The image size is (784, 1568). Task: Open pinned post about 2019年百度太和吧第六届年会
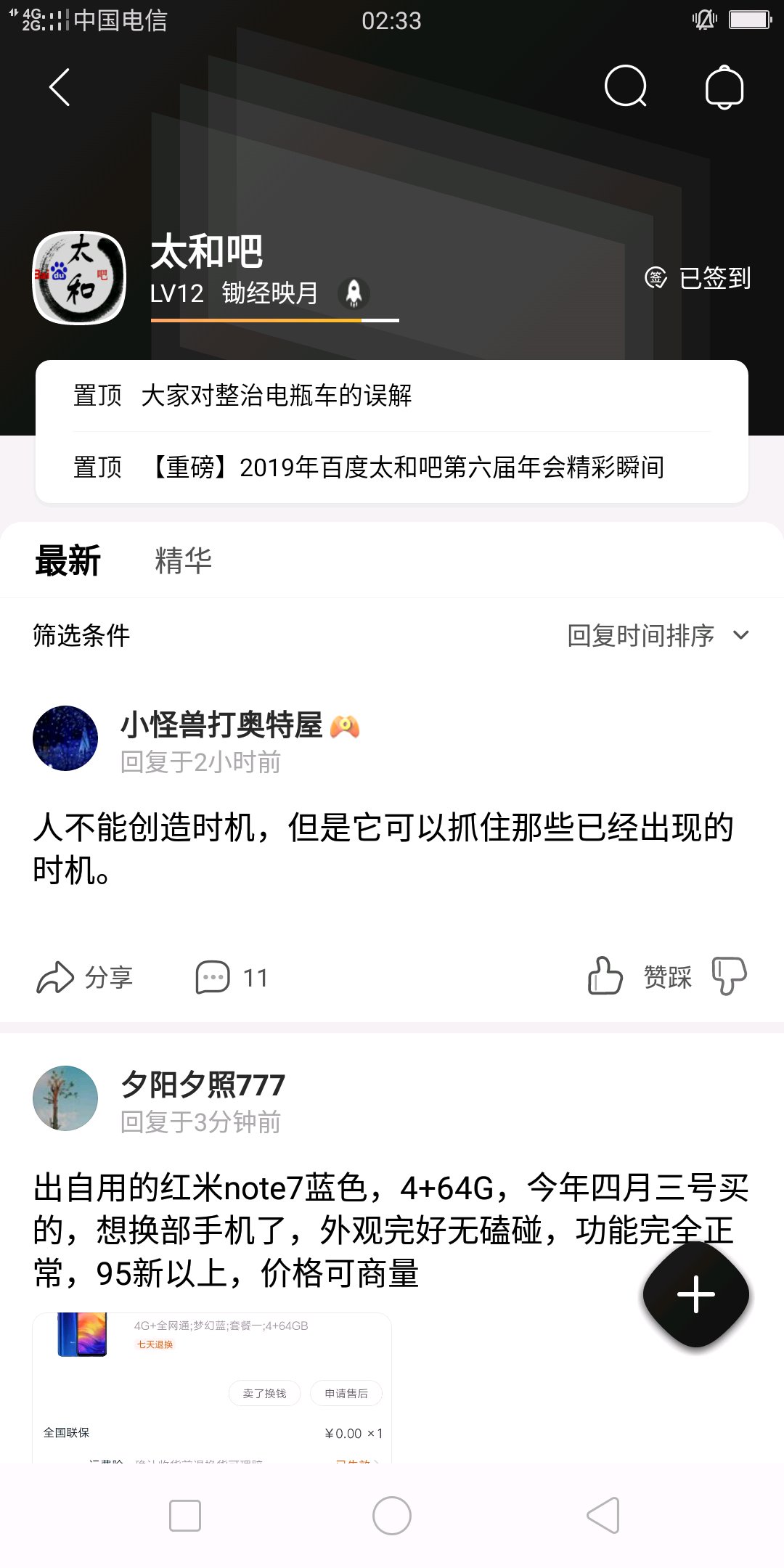coord(392,467)
